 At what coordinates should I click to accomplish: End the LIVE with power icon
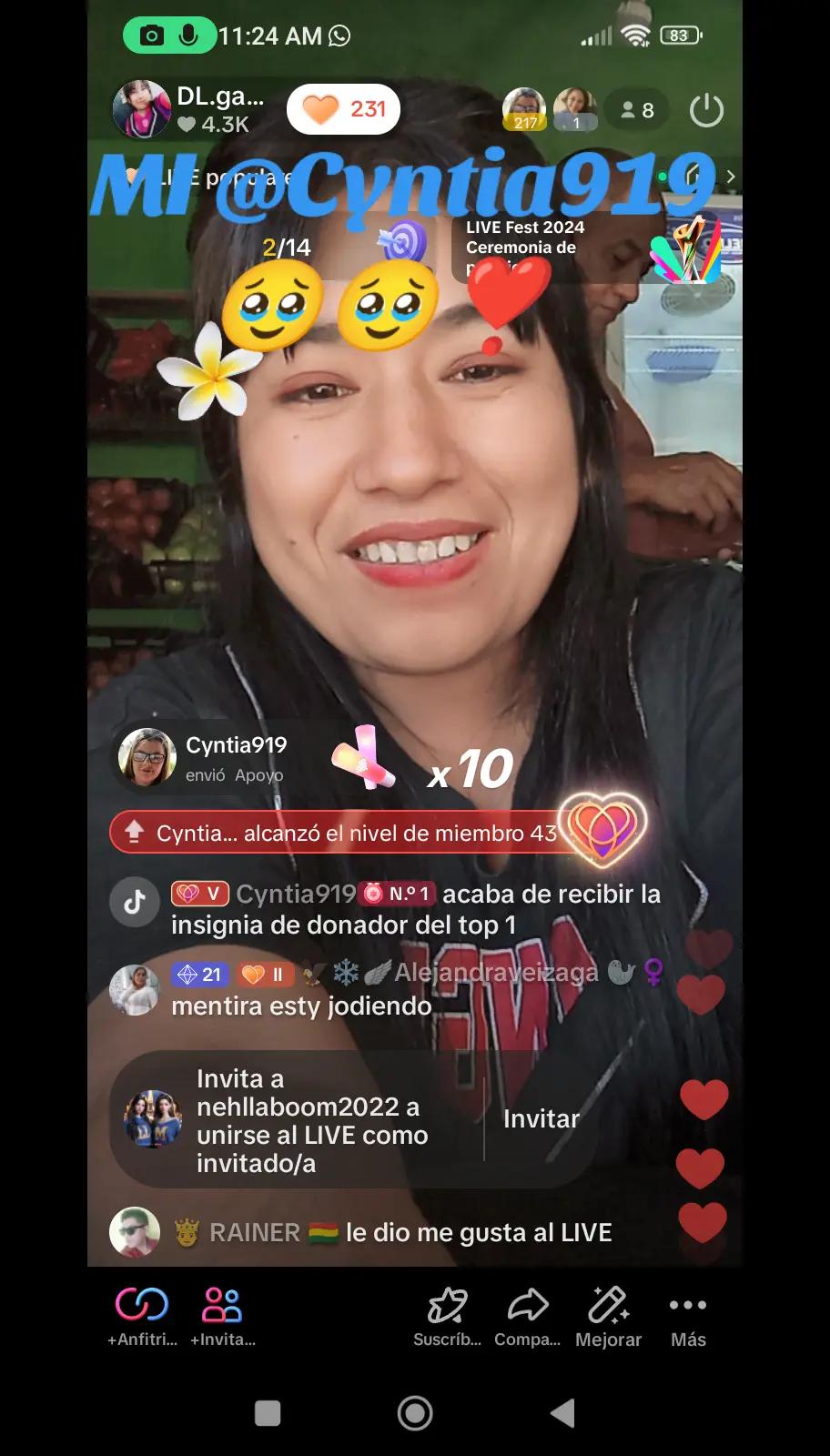(706, 110)
